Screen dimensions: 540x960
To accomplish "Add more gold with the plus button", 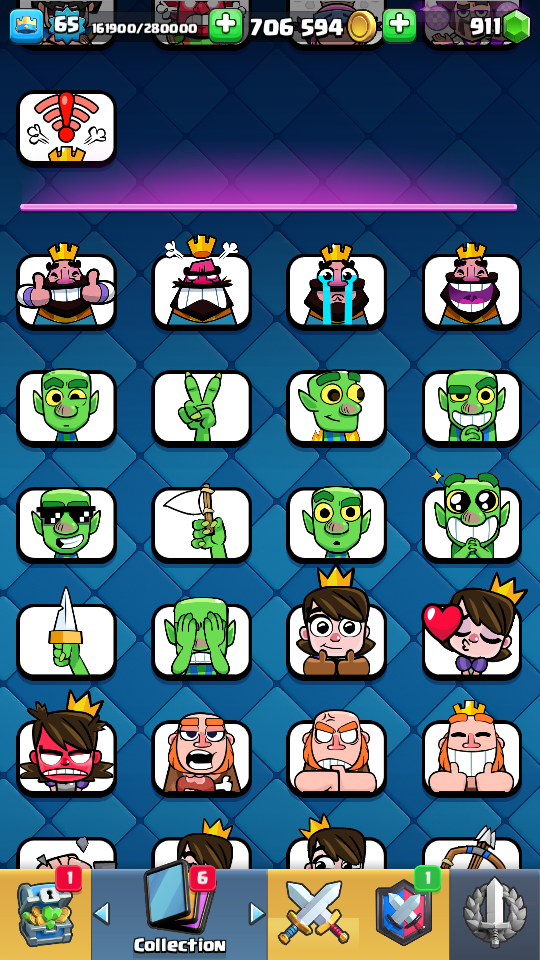I will point(399,26).
